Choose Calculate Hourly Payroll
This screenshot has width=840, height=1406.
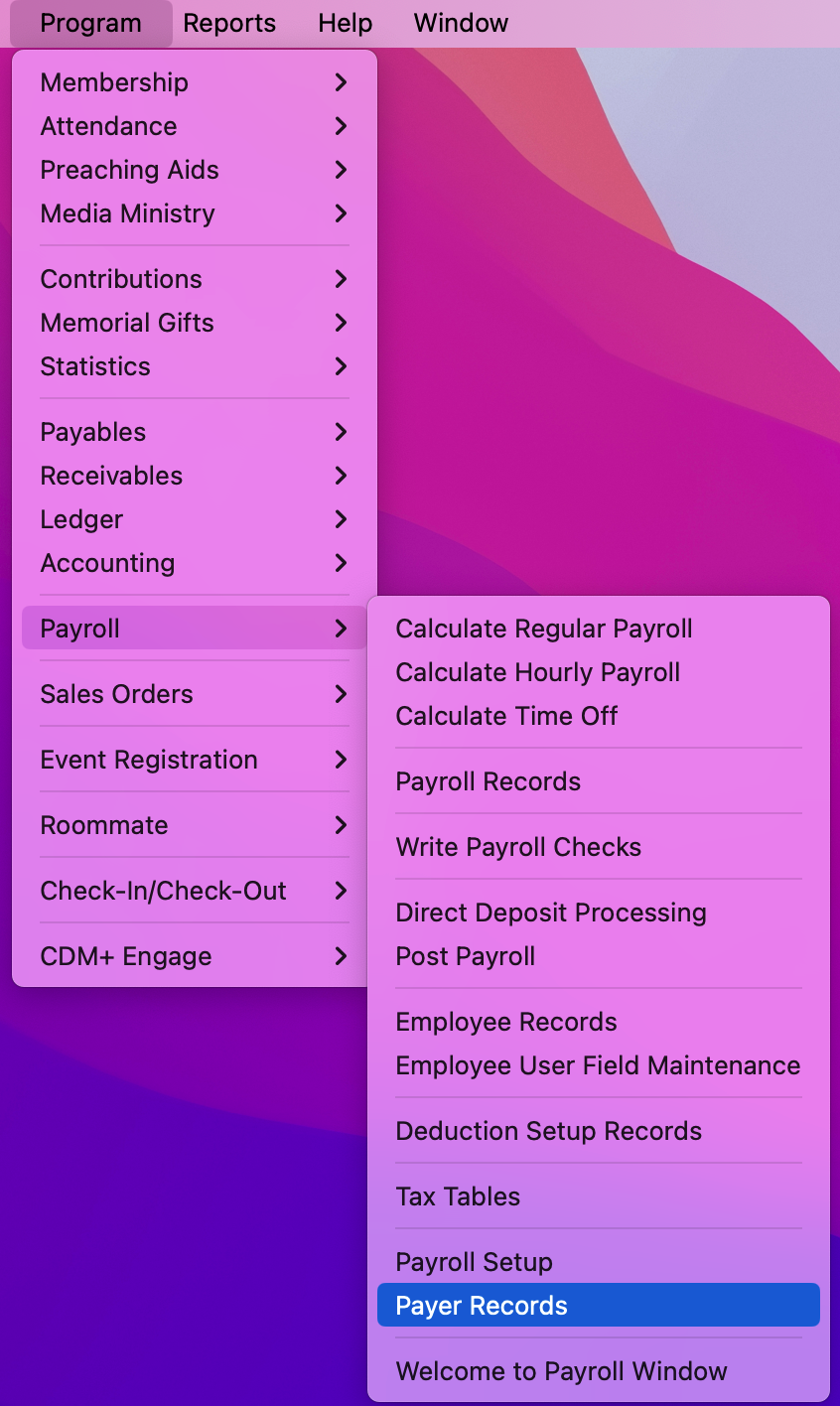(538, 672)
